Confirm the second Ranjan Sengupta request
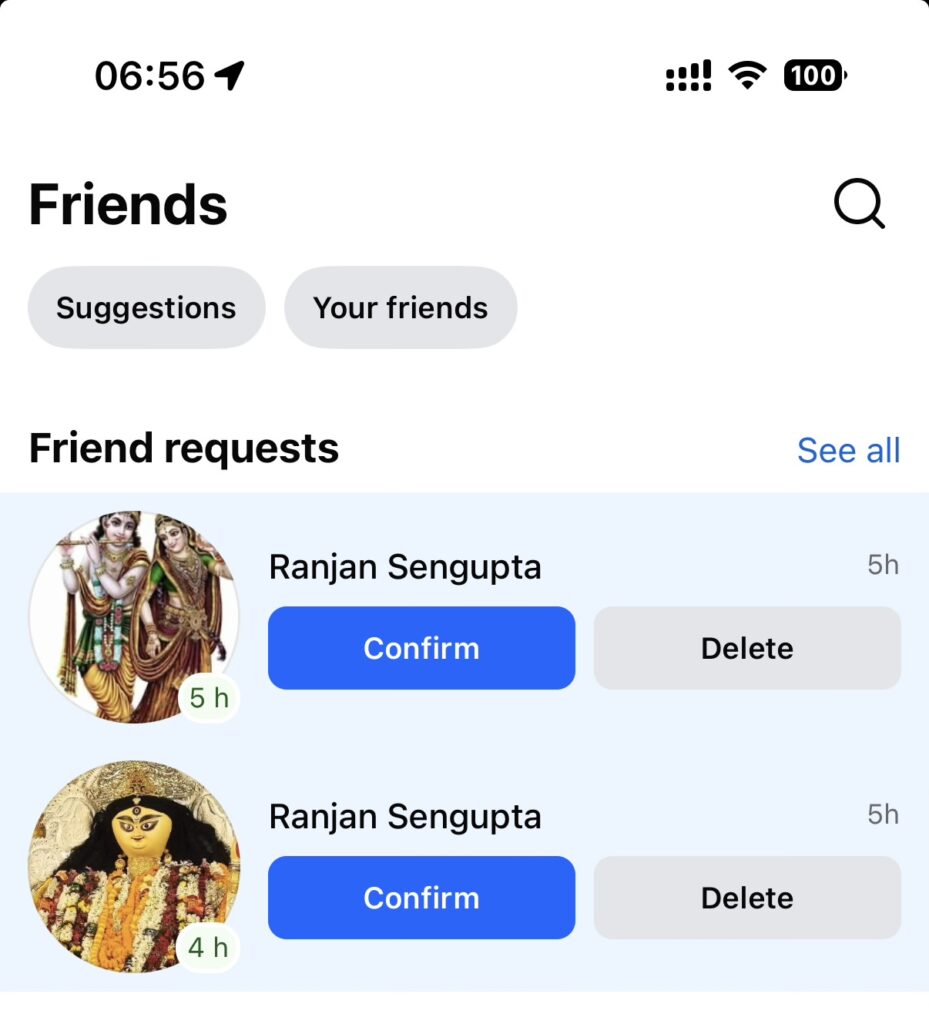This screenshot has width=929, height=1024. (x=421, y=898)
